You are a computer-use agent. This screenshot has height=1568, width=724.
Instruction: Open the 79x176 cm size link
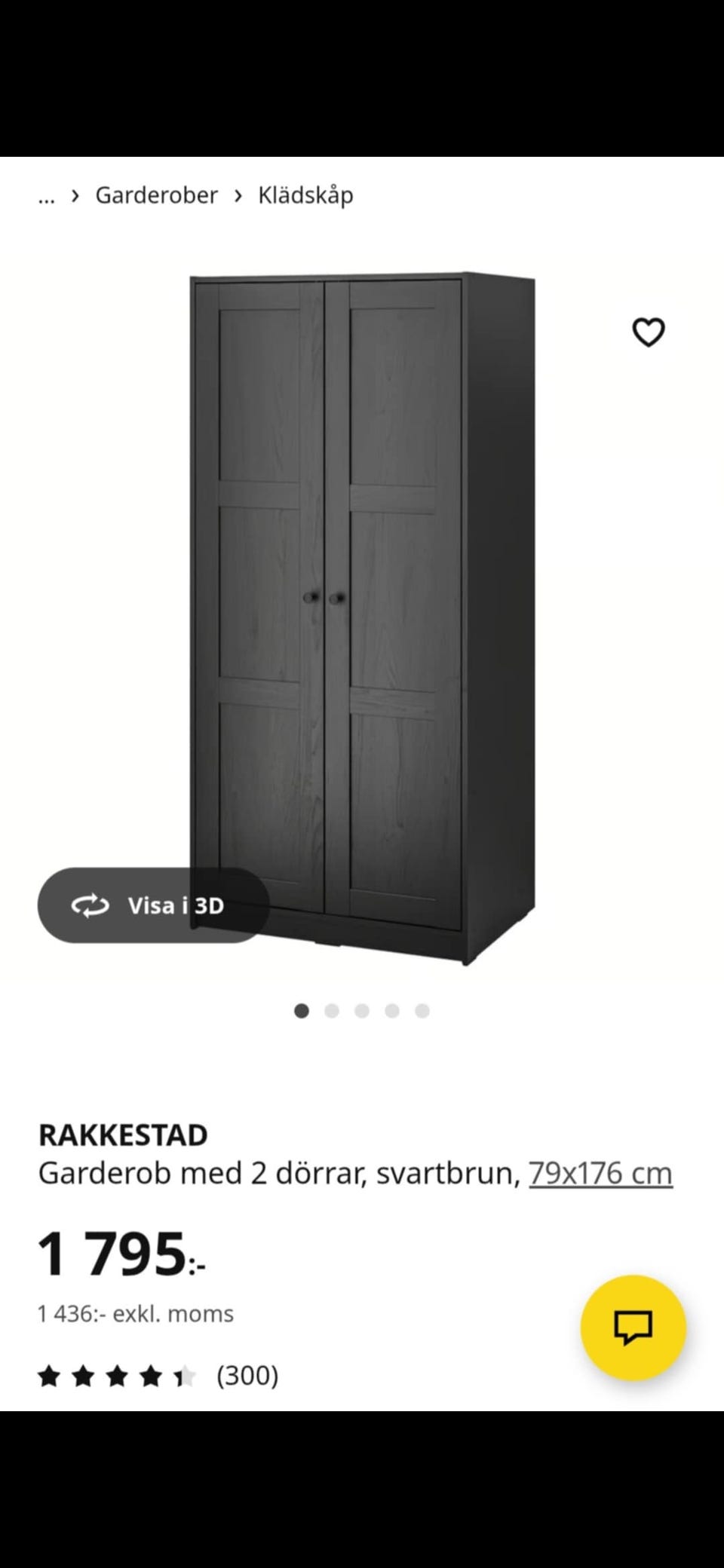coord(600,1173)
